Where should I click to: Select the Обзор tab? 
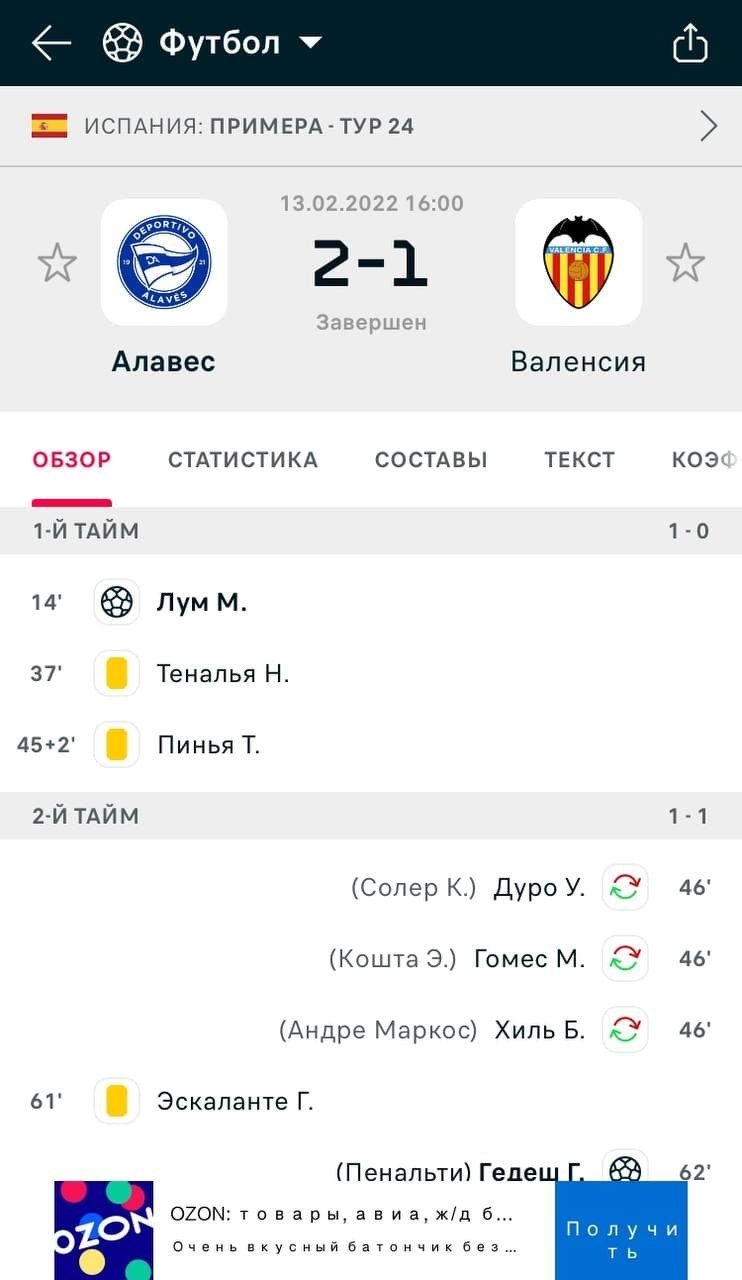(x=72, y=460)
